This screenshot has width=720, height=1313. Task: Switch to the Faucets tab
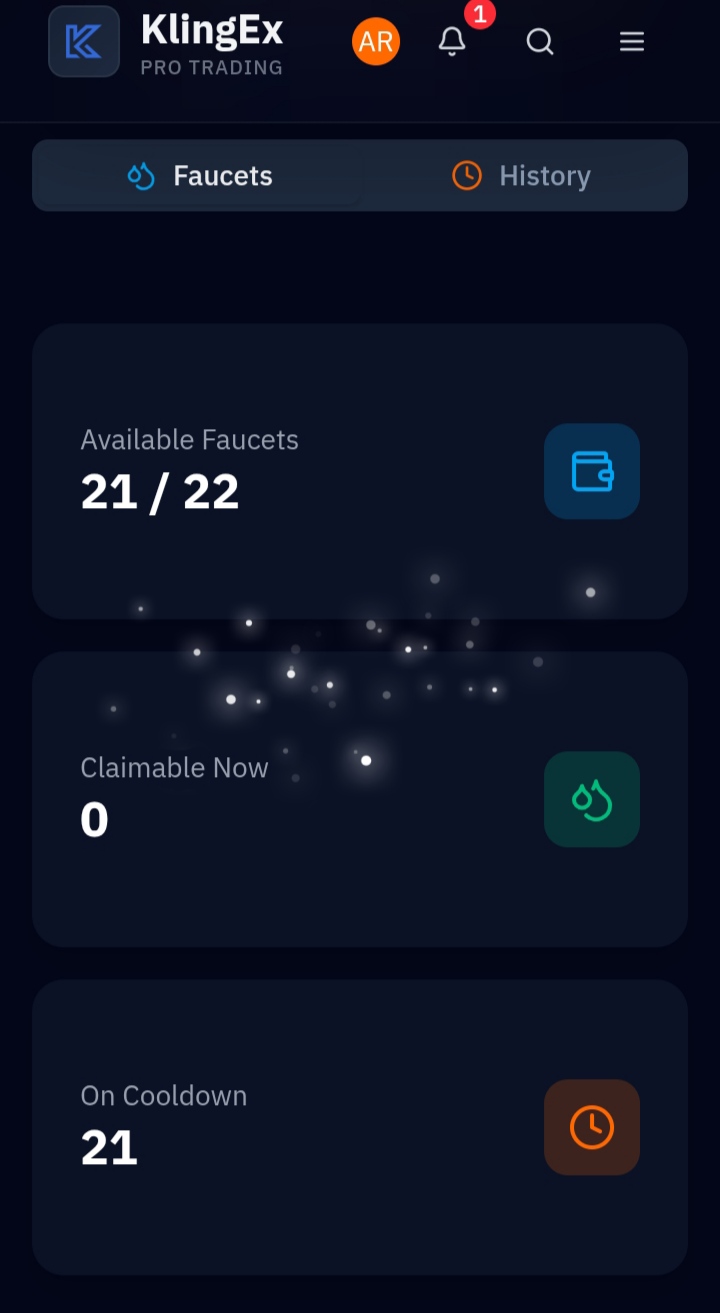click(x=200, y=176)
